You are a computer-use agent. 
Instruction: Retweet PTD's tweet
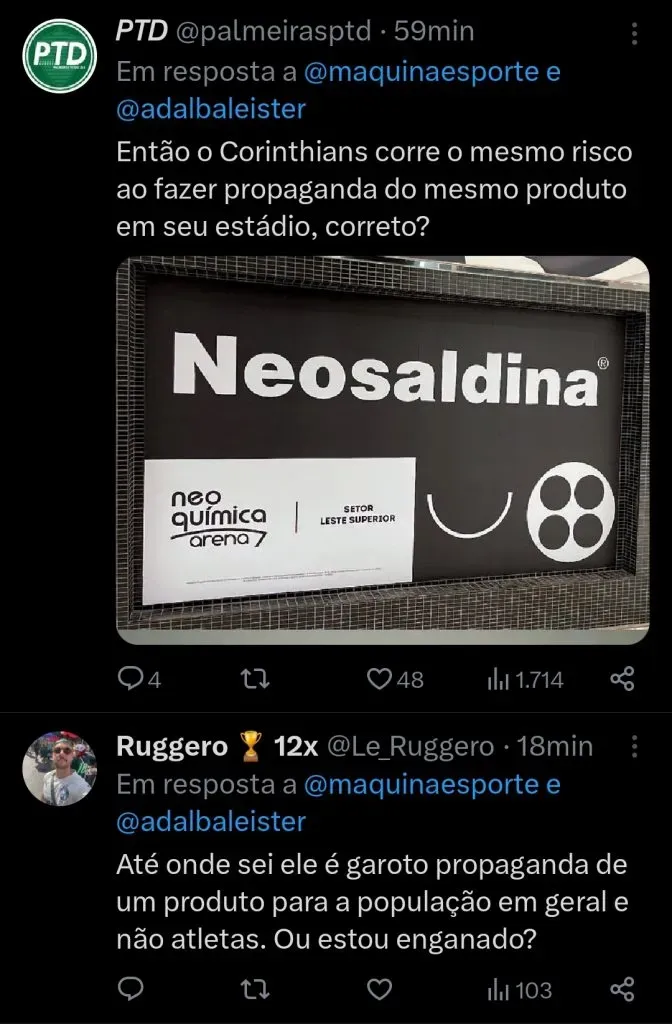(256, 679)
